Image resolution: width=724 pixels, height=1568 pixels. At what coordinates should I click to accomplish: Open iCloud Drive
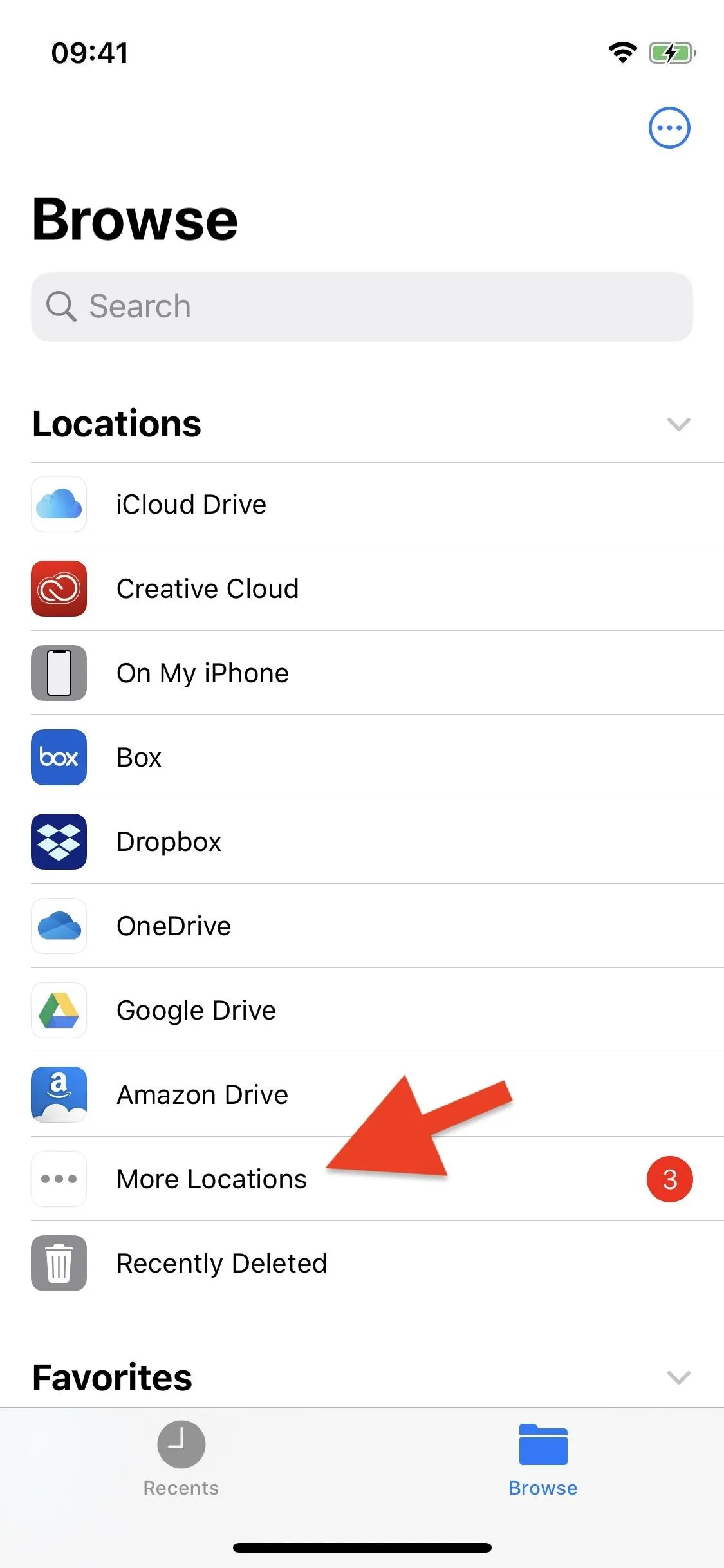pyautogui.click(x=377, y=505)
